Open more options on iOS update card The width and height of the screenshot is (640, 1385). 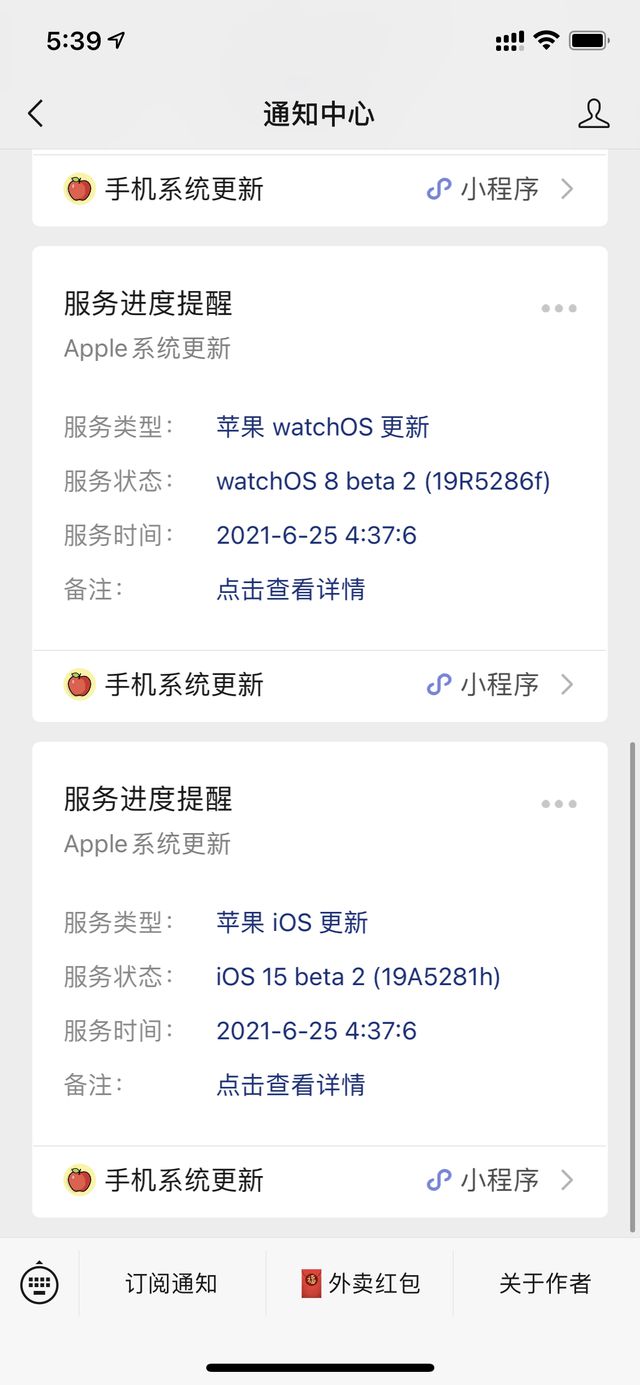(559, 804)
